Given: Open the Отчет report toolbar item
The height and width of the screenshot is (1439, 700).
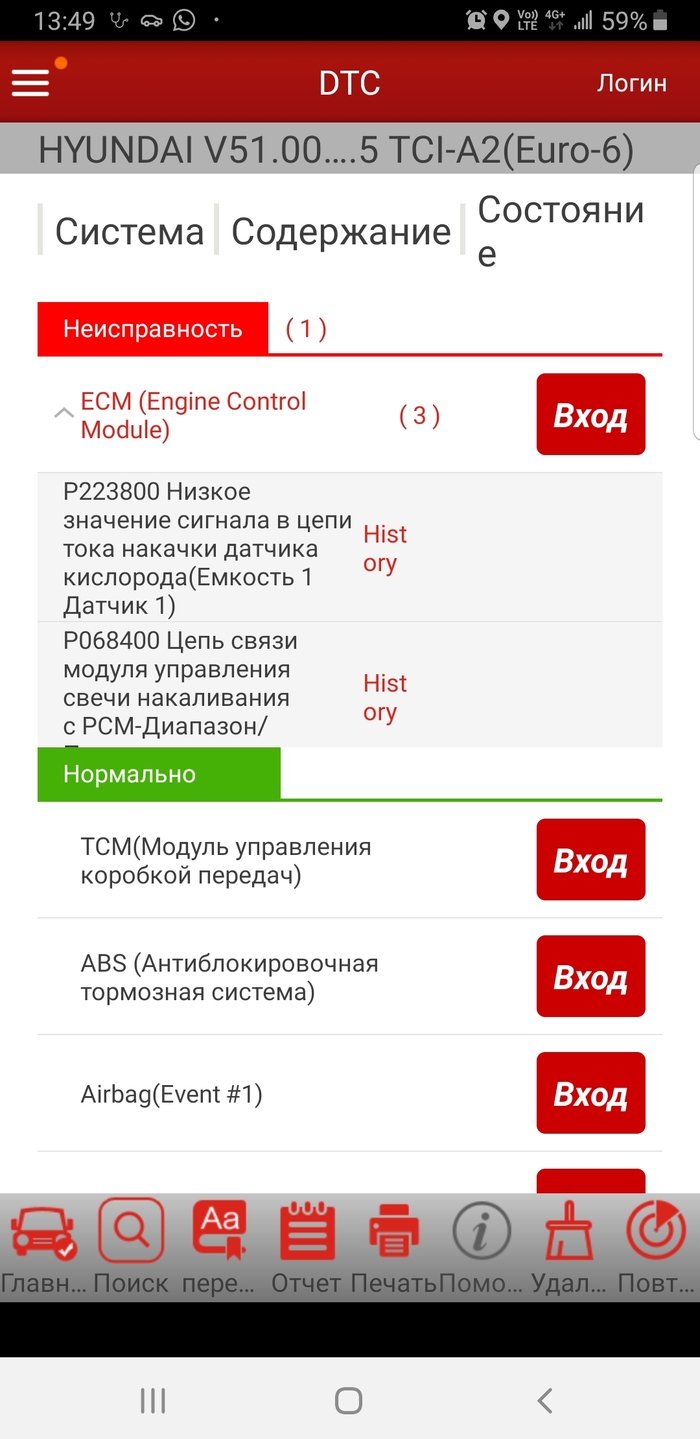Looking at the screenshot, I should click(307, 1247).
